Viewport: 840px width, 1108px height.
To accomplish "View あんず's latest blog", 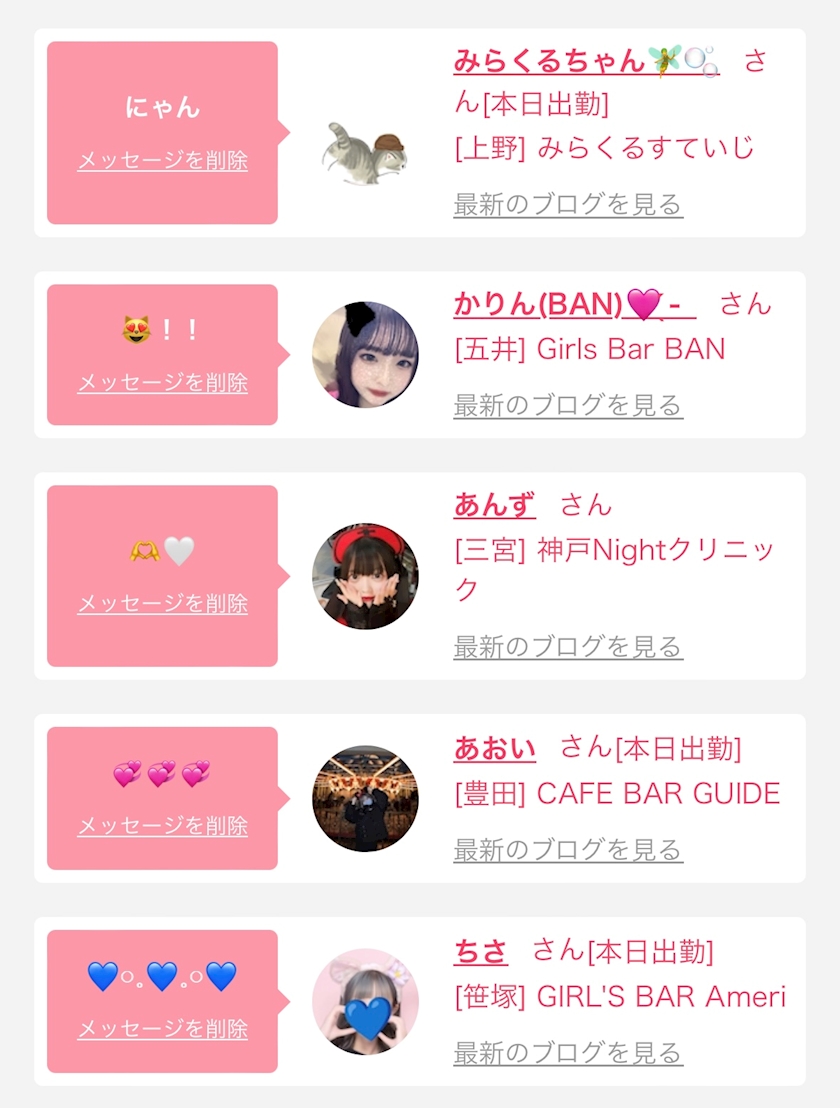I will pyautogui.click(x=567, y=647).
